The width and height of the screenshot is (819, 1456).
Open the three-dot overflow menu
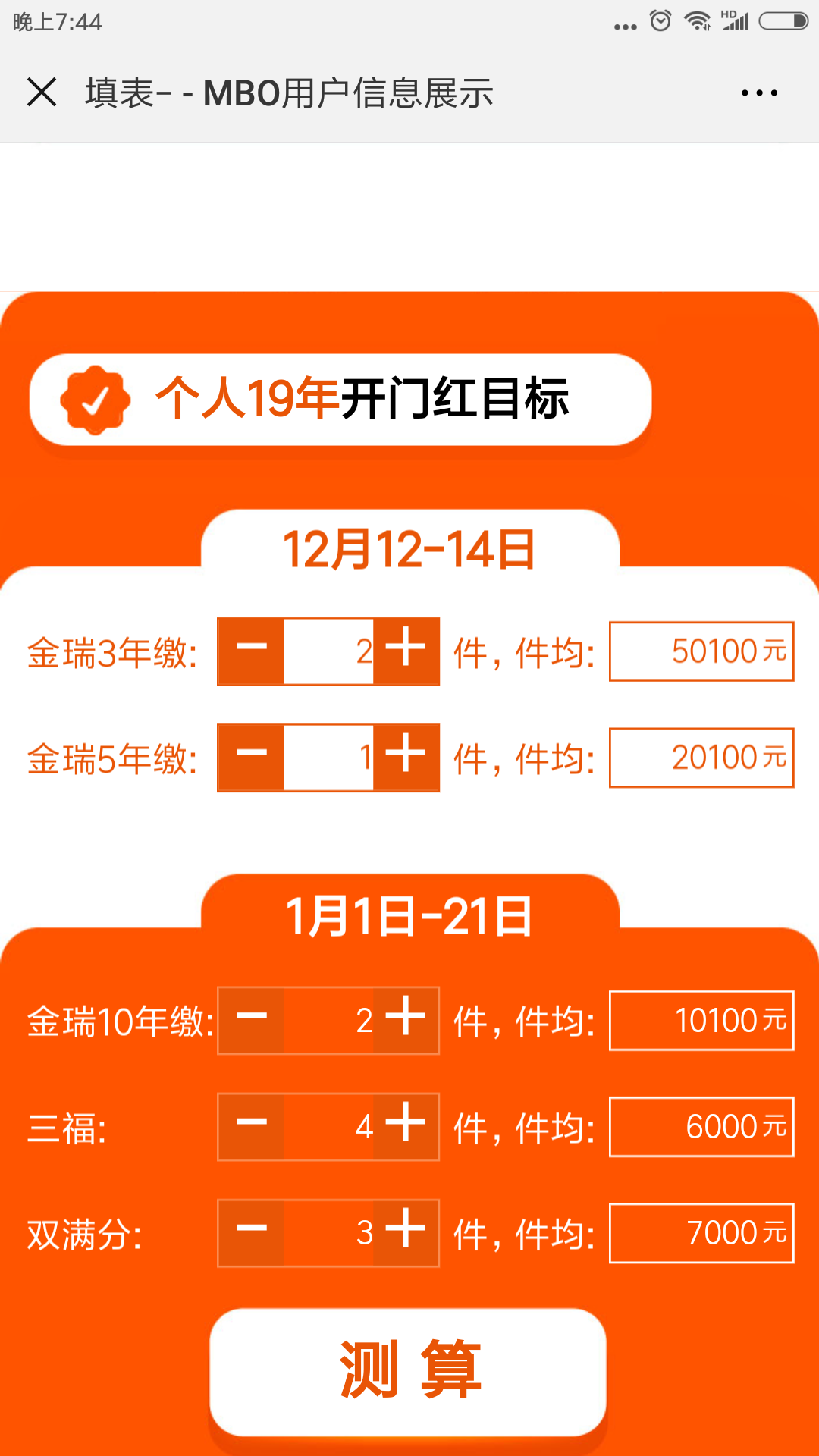[x=759, y=93]
